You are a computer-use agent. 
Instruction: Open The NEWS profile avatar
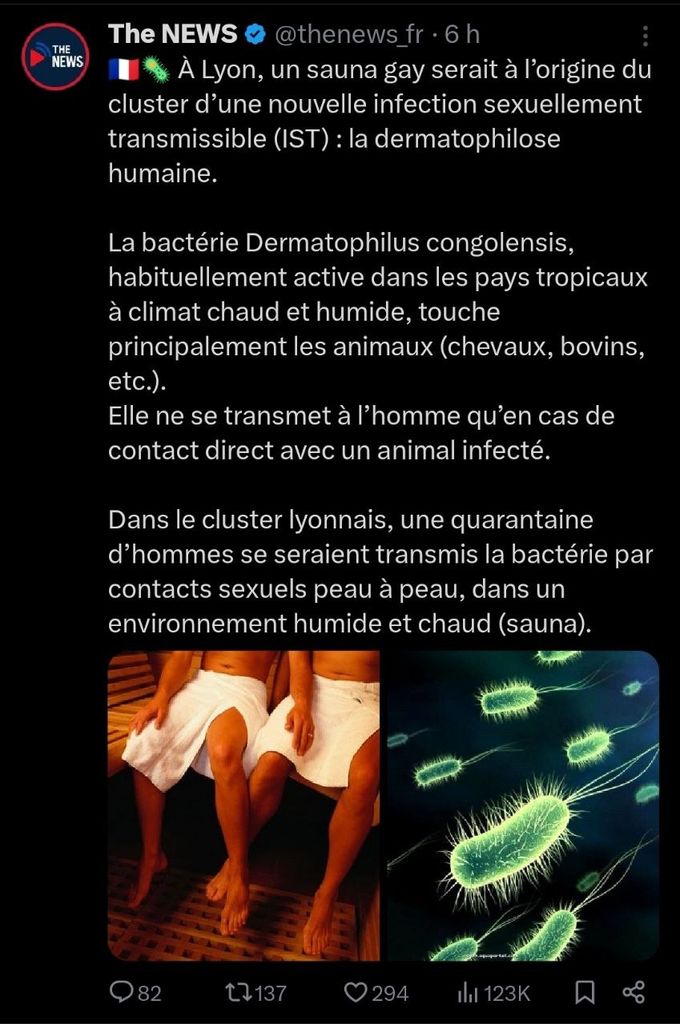tap(55, 56)
